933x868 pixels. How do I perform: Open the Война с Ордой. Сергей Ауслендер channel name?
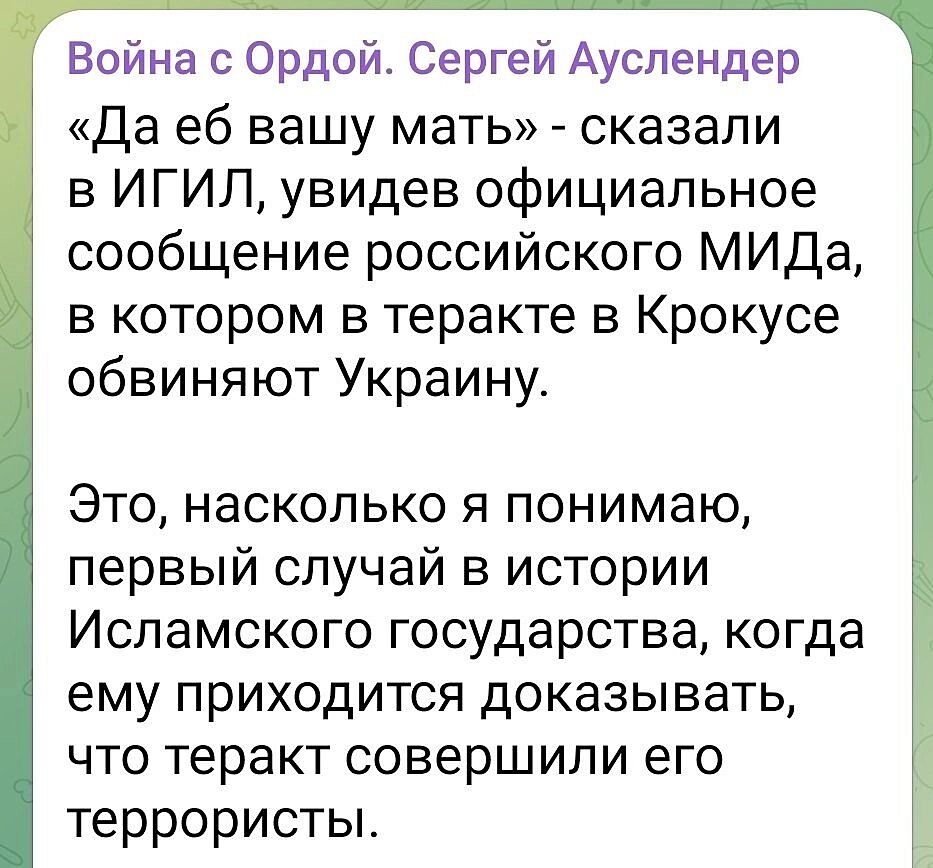[x=433, y=59]
